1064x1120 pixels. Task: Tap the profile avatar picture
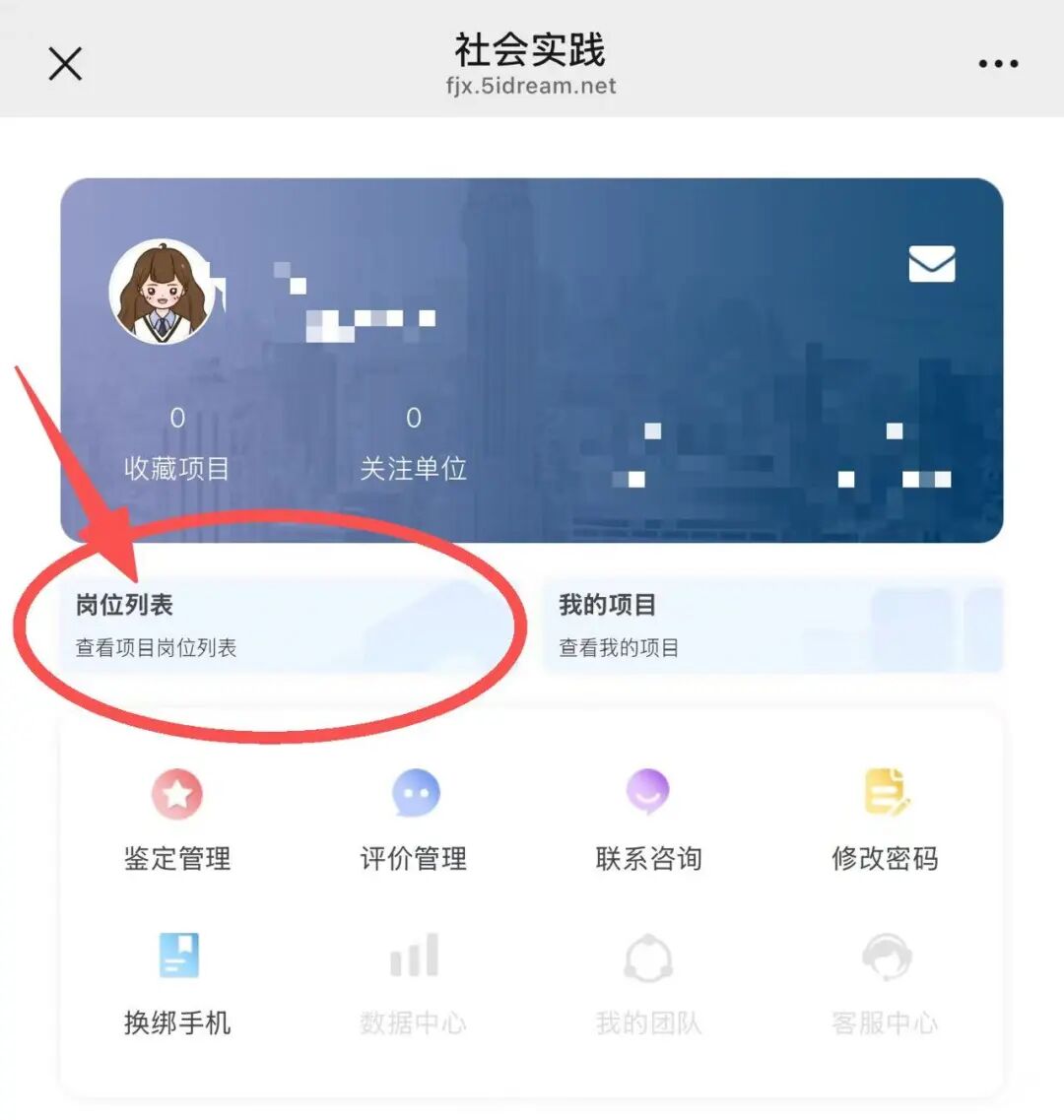(x=161, y=292)
